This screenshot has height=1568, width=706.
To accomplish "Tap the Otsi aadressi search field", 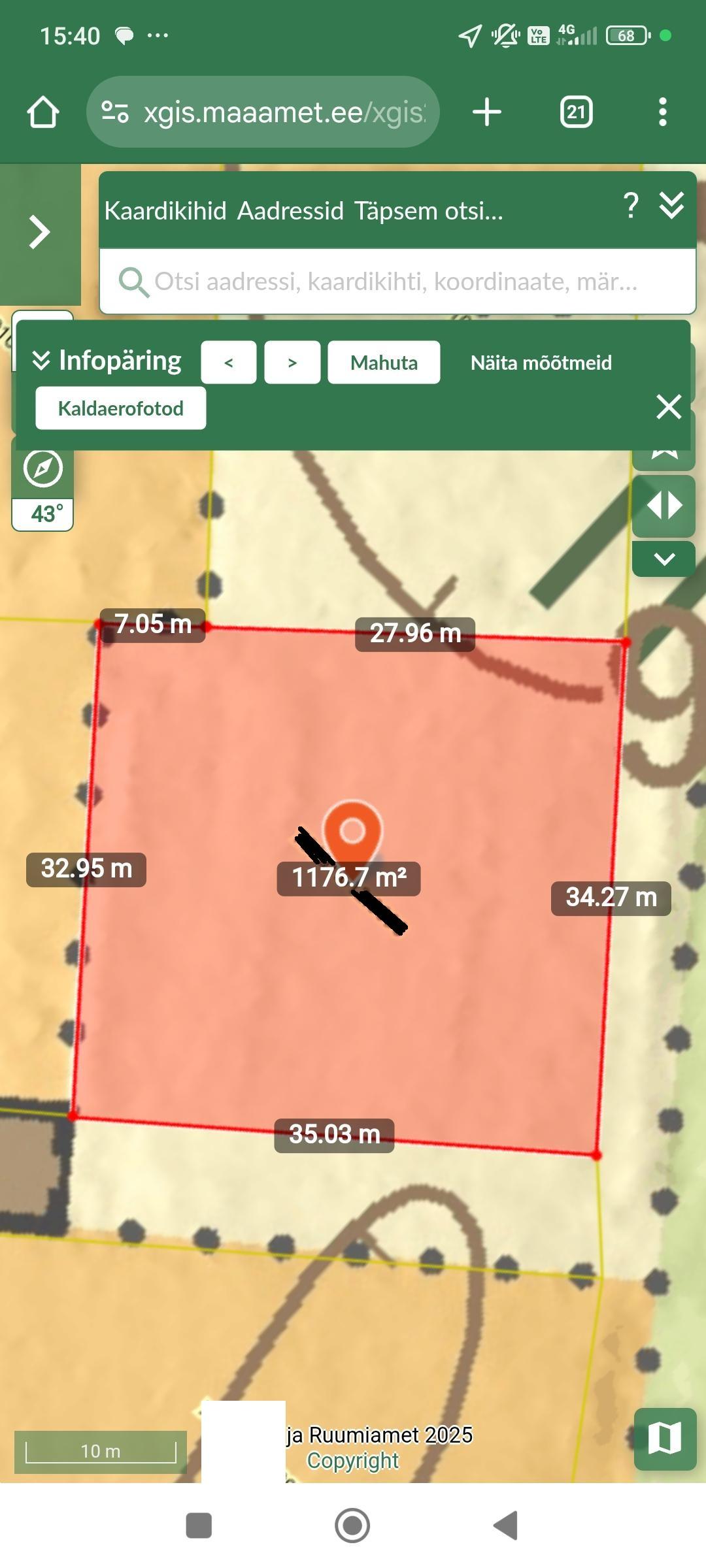I will pyautogui.click(x=395, y=282).
